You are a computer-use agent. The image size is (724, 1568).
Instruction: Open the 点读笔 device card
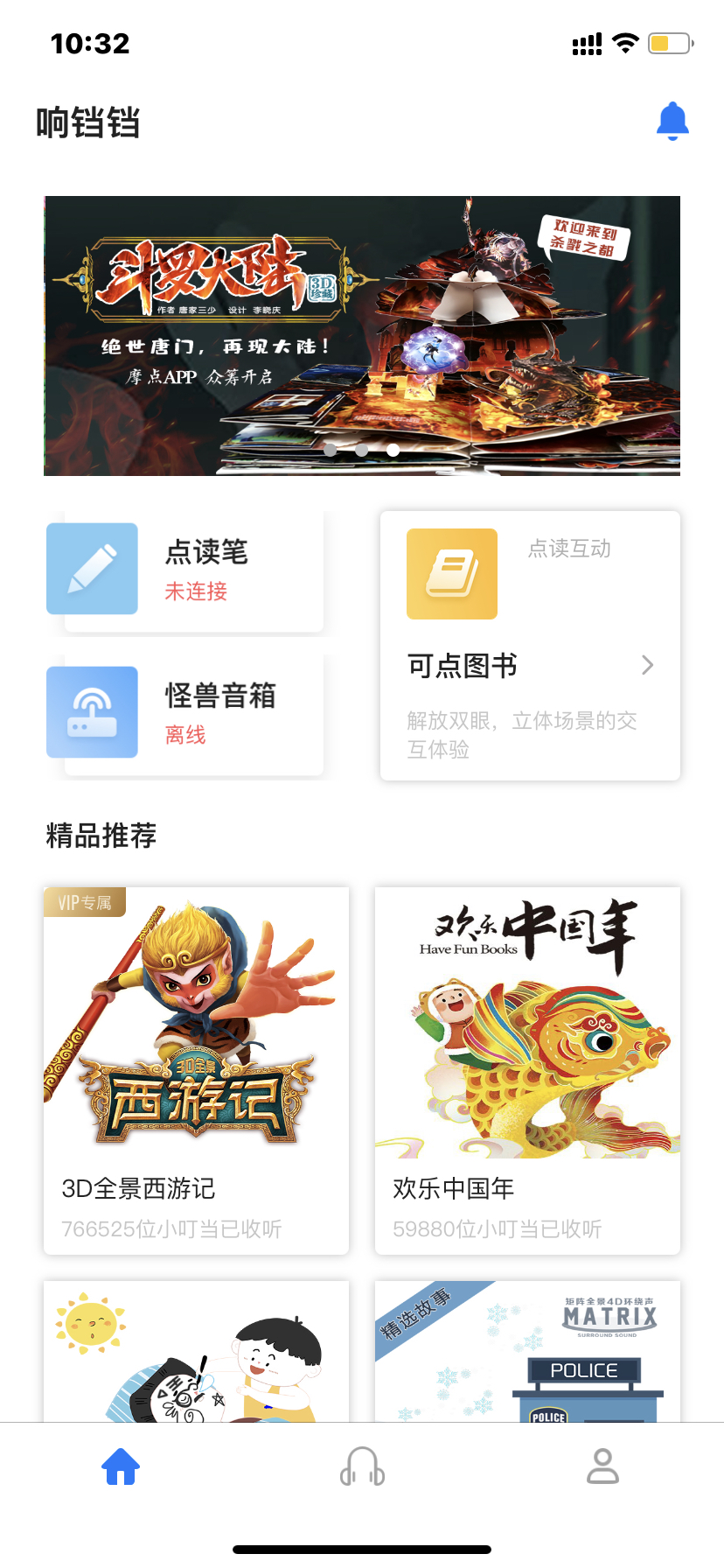pos(185,570)
